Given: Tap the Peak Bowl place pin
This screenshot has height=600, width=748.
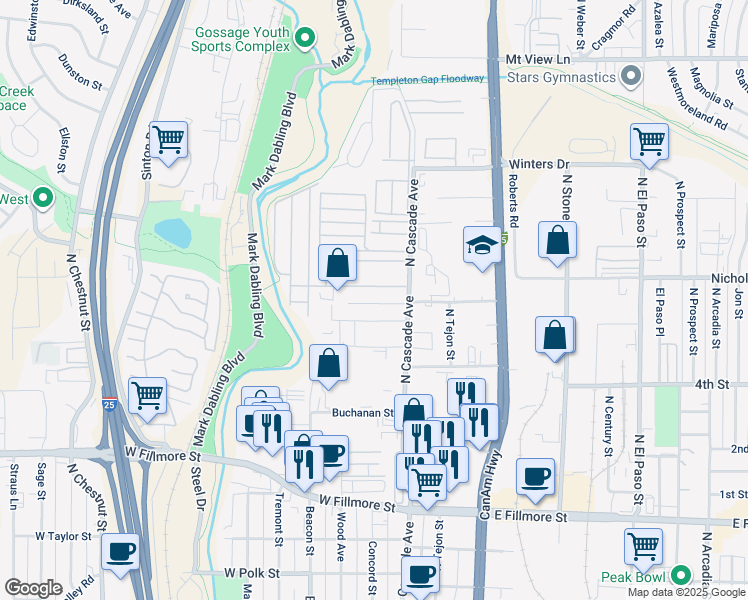Looking at the screenshot, I should pyautogui.click(x=681, y=574).
